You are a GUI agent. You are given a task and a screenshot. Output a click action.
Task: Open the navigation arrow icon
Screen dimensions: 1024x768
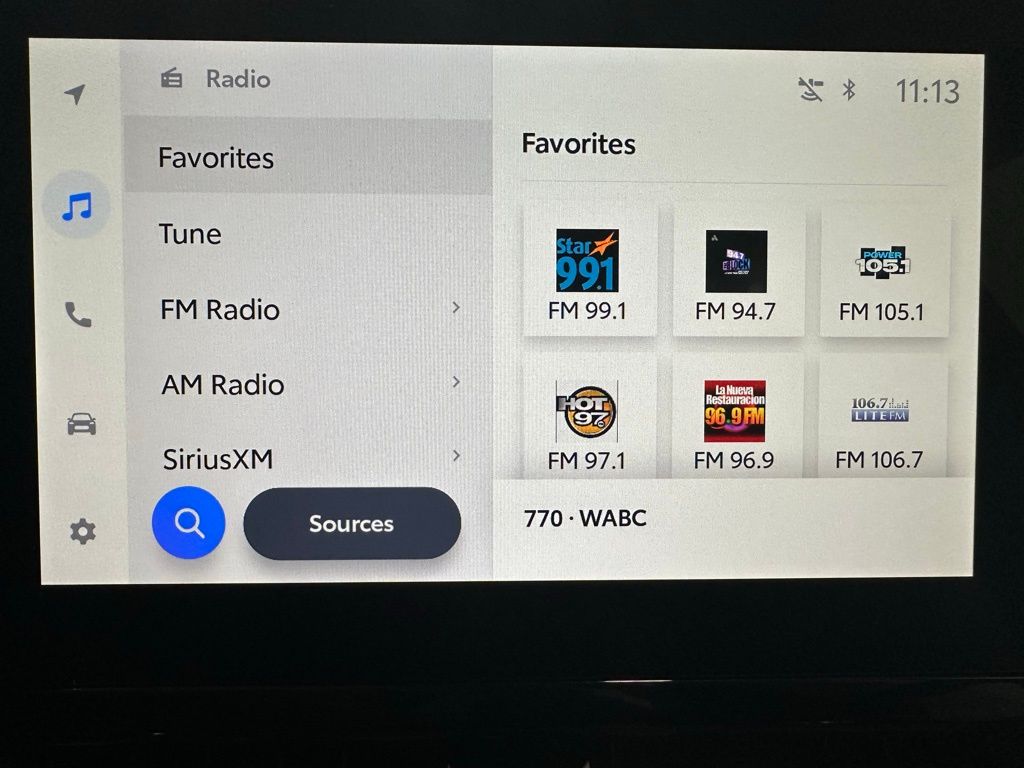point(75,95)
